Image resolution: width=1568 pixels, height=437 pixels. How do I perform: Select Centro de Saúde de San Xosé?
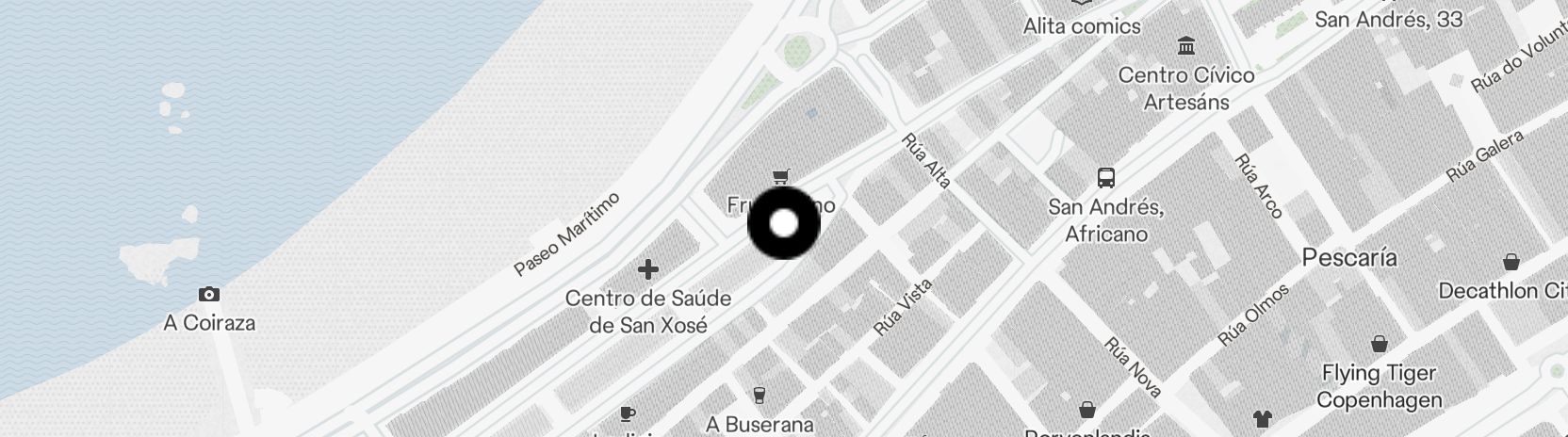648,270
